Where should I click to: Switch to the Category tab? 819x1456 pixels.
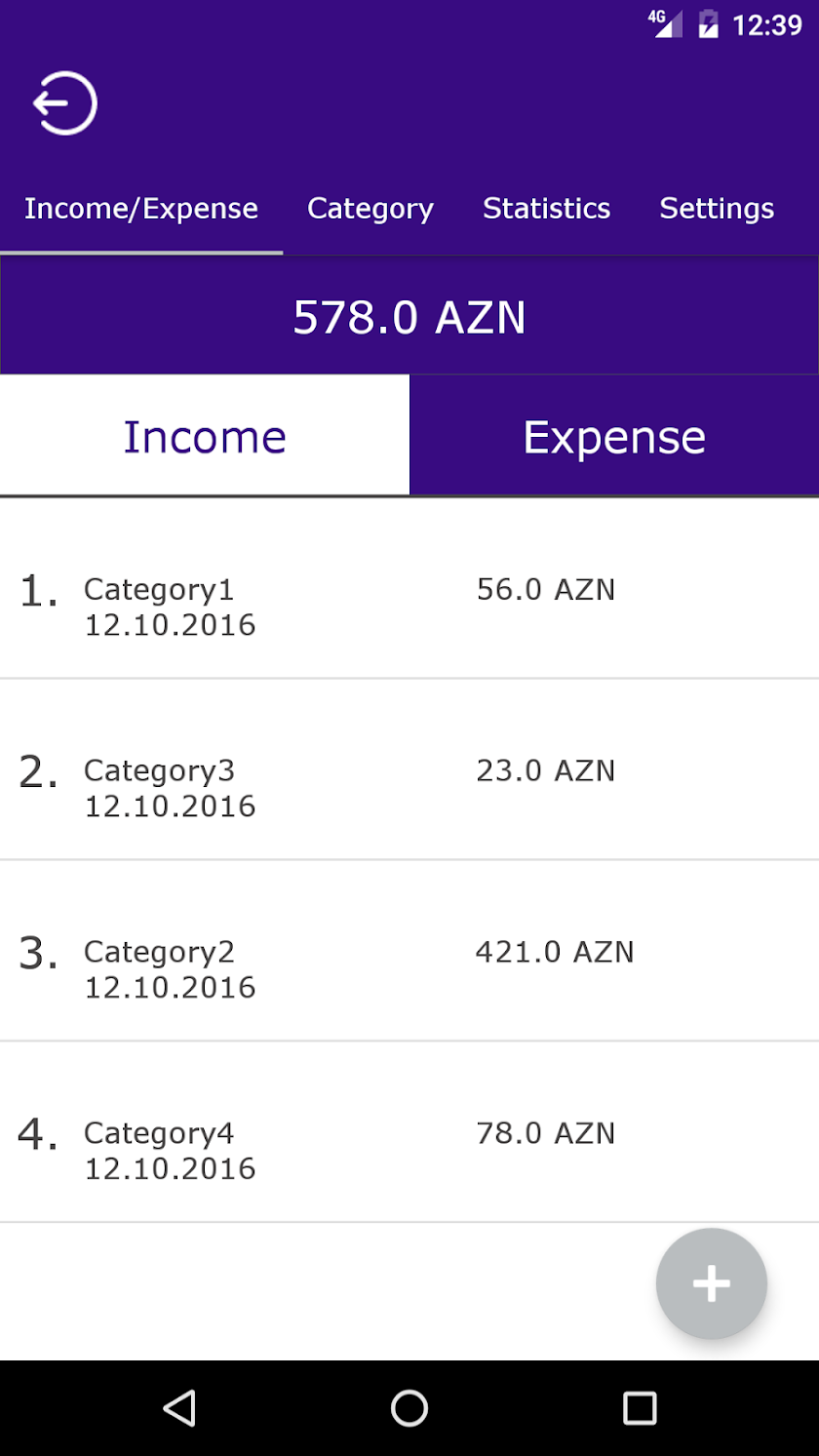click(370, 209)
